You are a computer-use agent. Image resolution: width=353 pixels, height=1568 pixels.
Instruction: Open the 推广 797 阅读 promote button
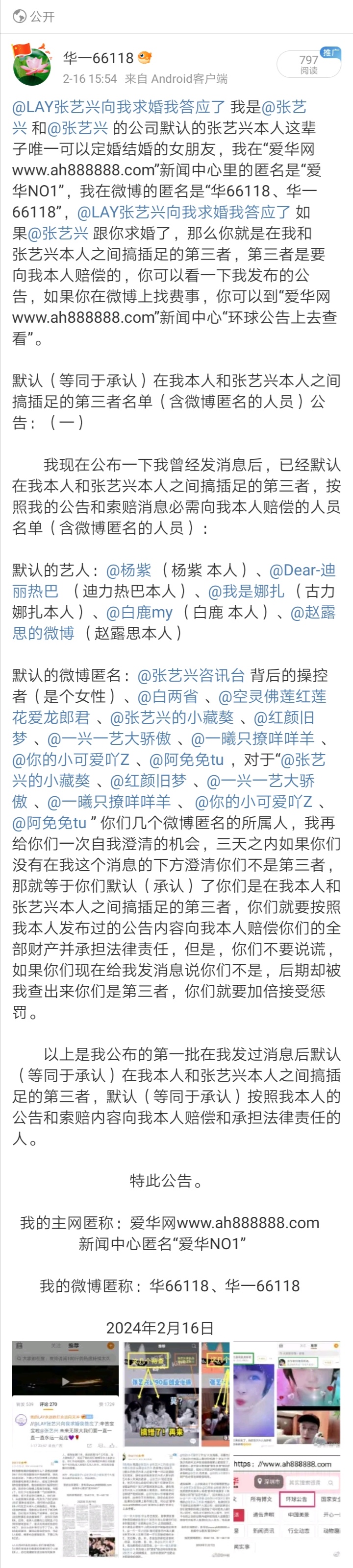(x=309, y=63)
